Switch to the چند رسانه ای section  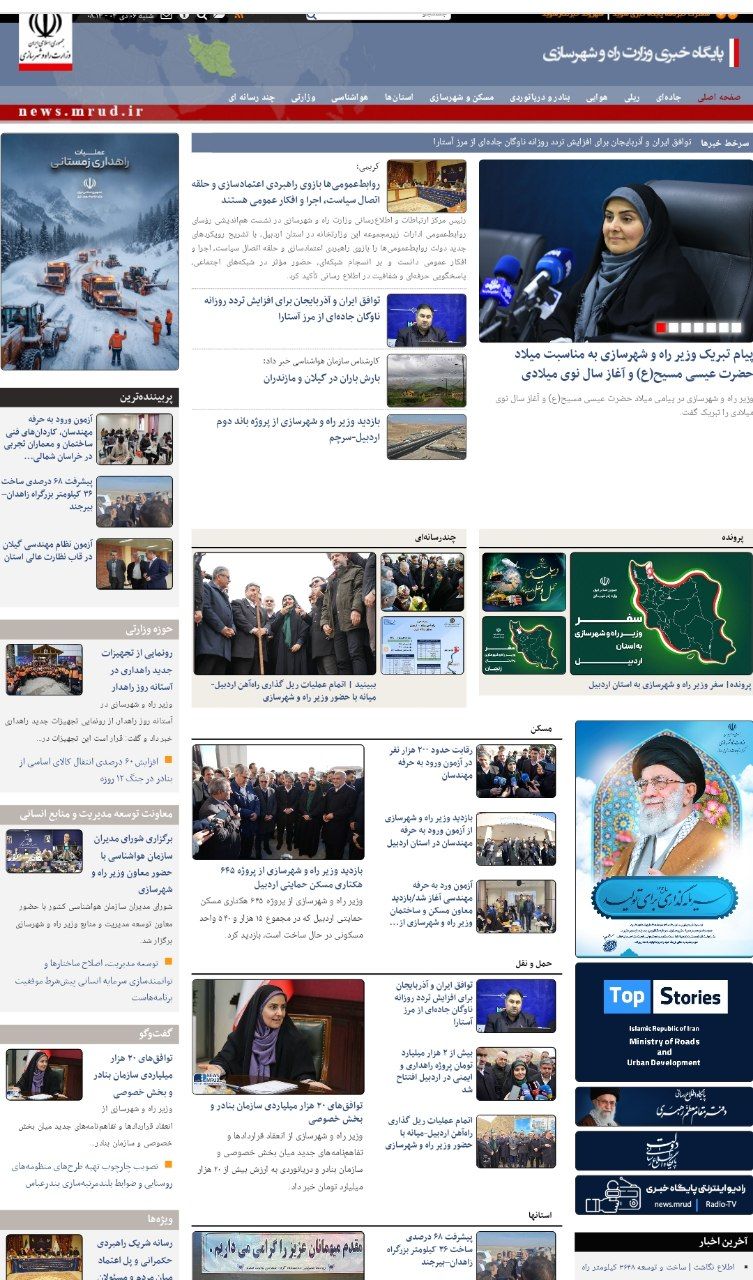click(x=252, y=97)
